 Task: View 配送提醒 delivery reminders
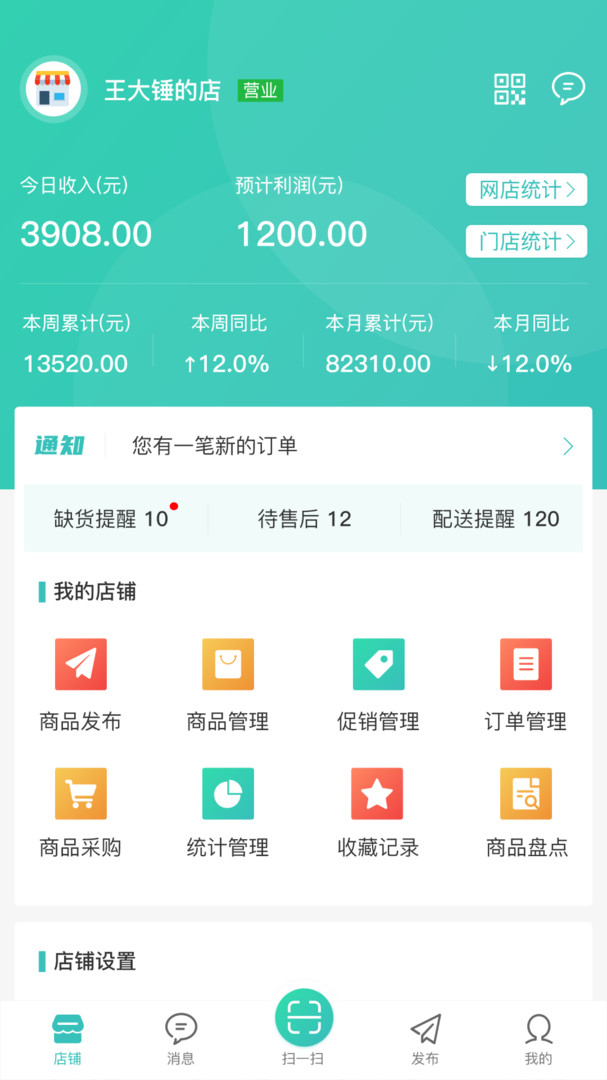tap(495, 518)
